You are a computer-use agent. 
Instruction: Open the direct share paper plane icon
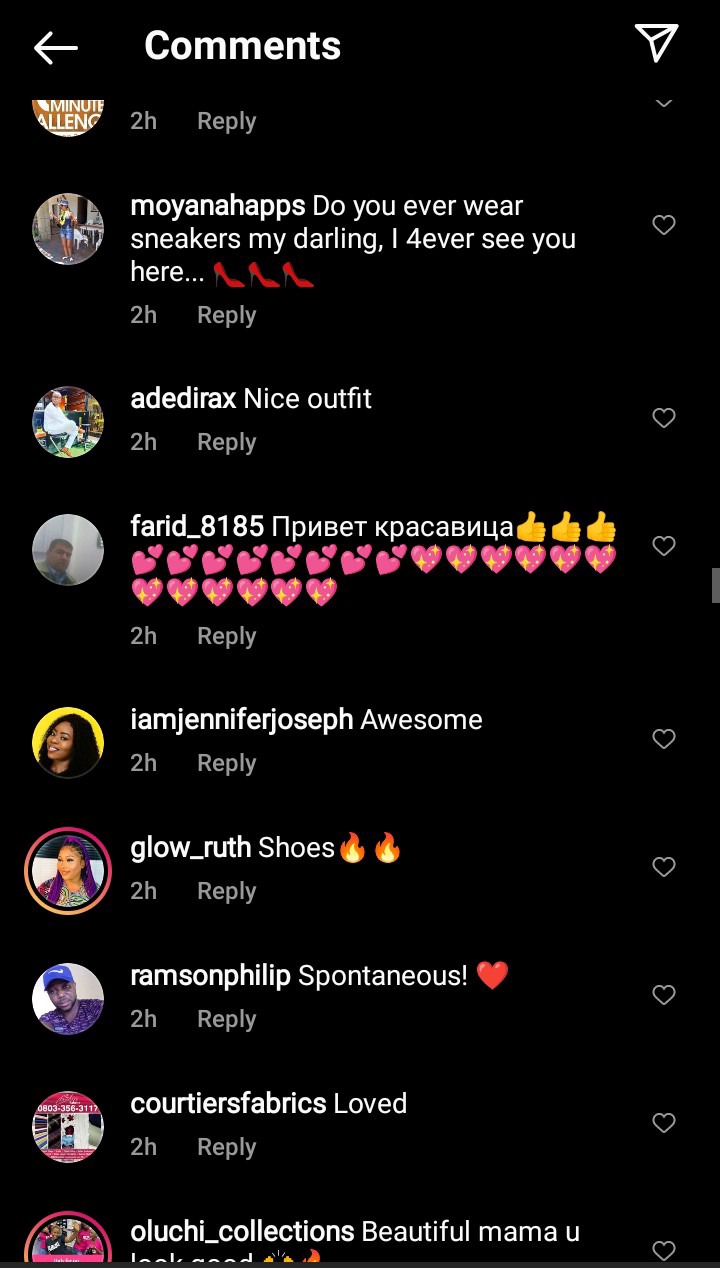pos(656,43)
